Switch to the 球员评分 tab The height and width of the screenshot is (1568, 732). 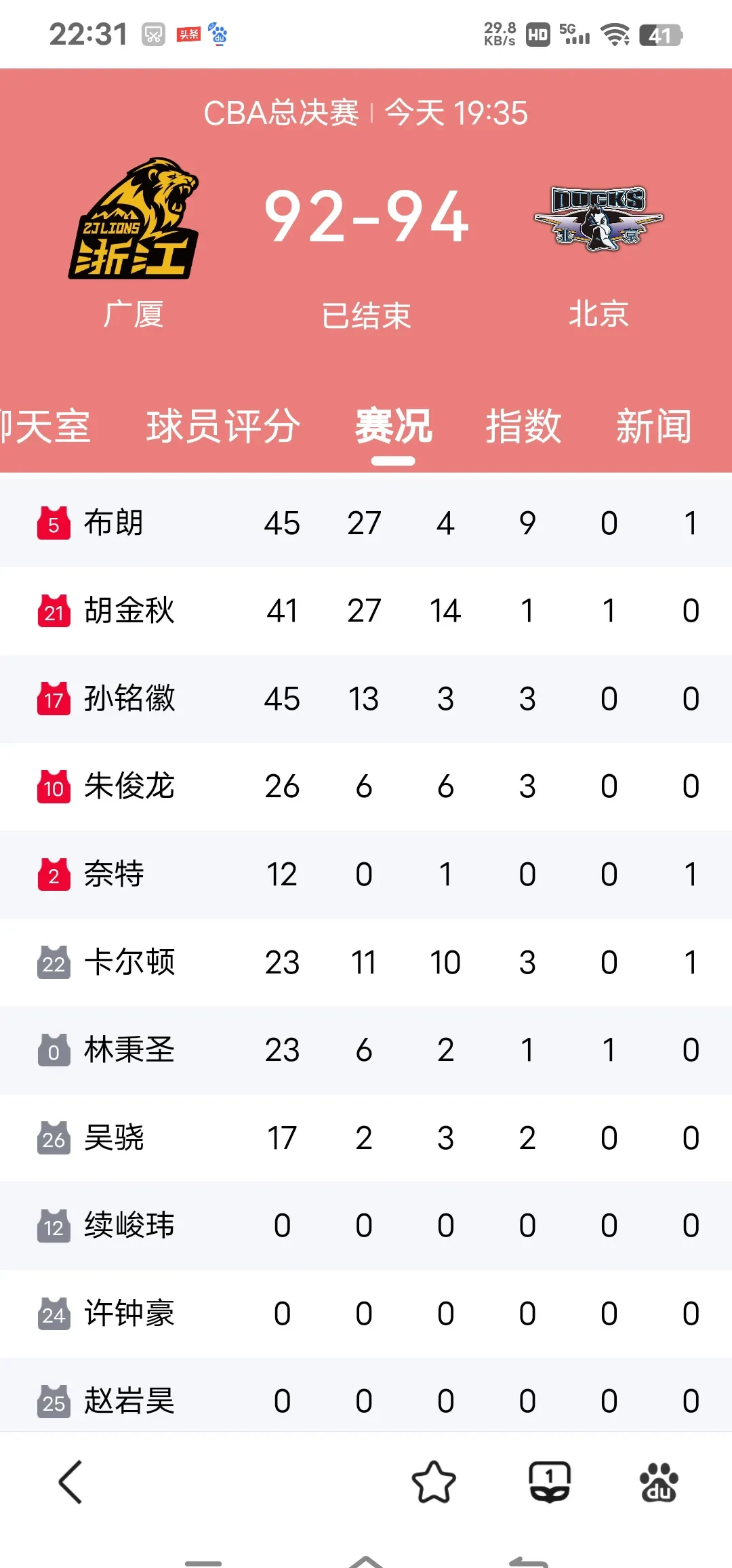(x=223, y=427)
